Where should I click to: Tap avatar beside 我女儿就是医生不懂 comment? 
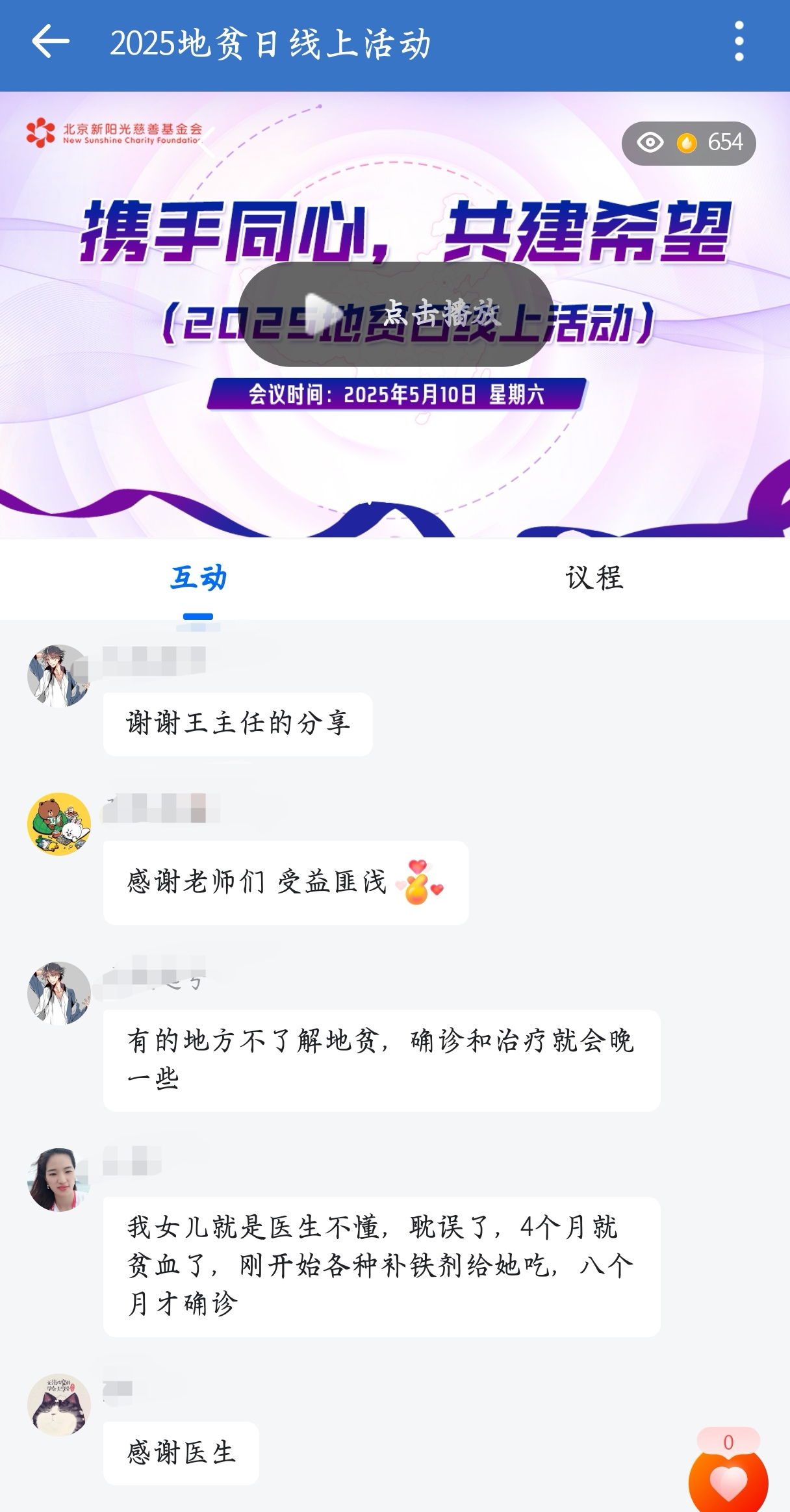59,1180
